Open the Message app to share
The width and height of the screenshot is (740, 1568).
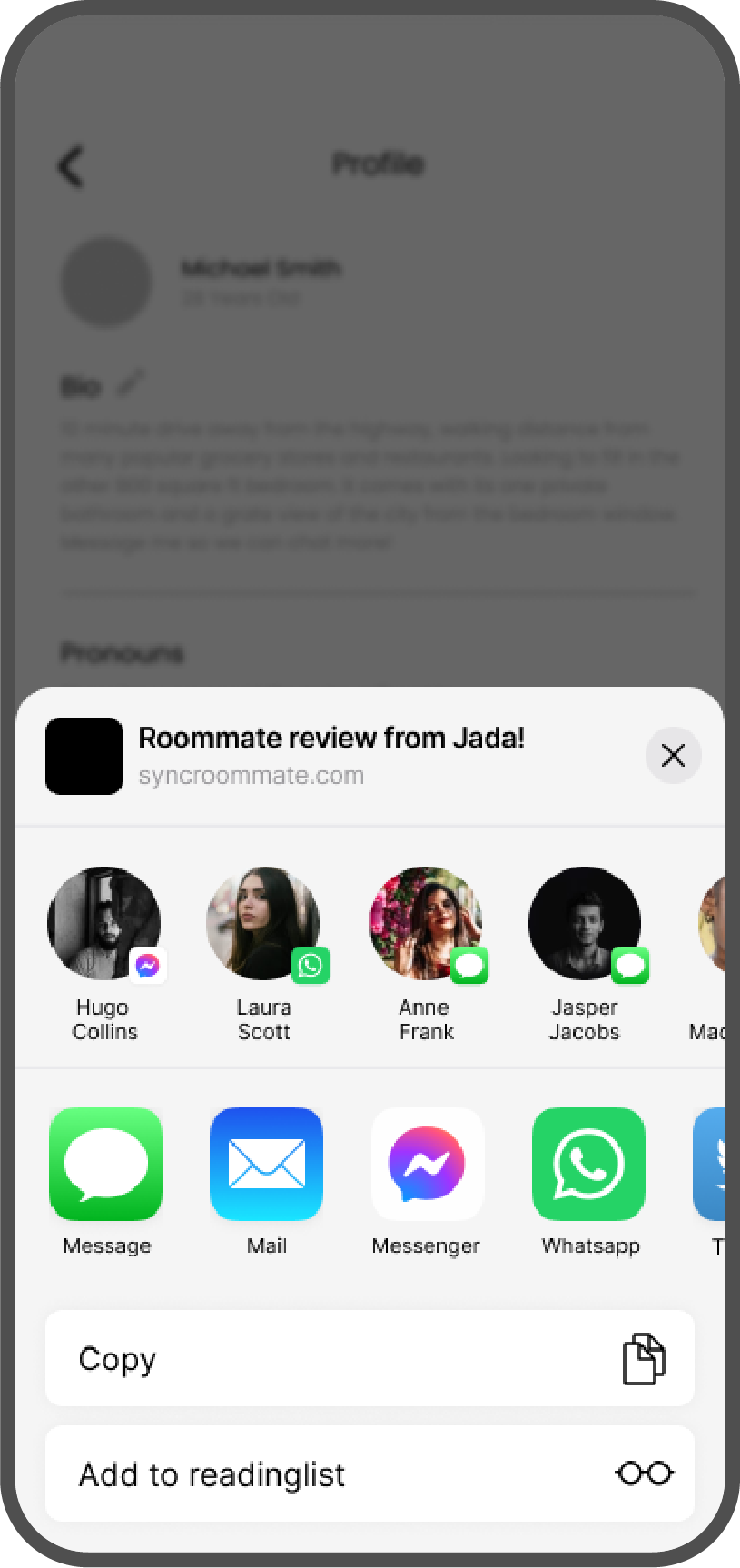click(x=106, y=1164)
